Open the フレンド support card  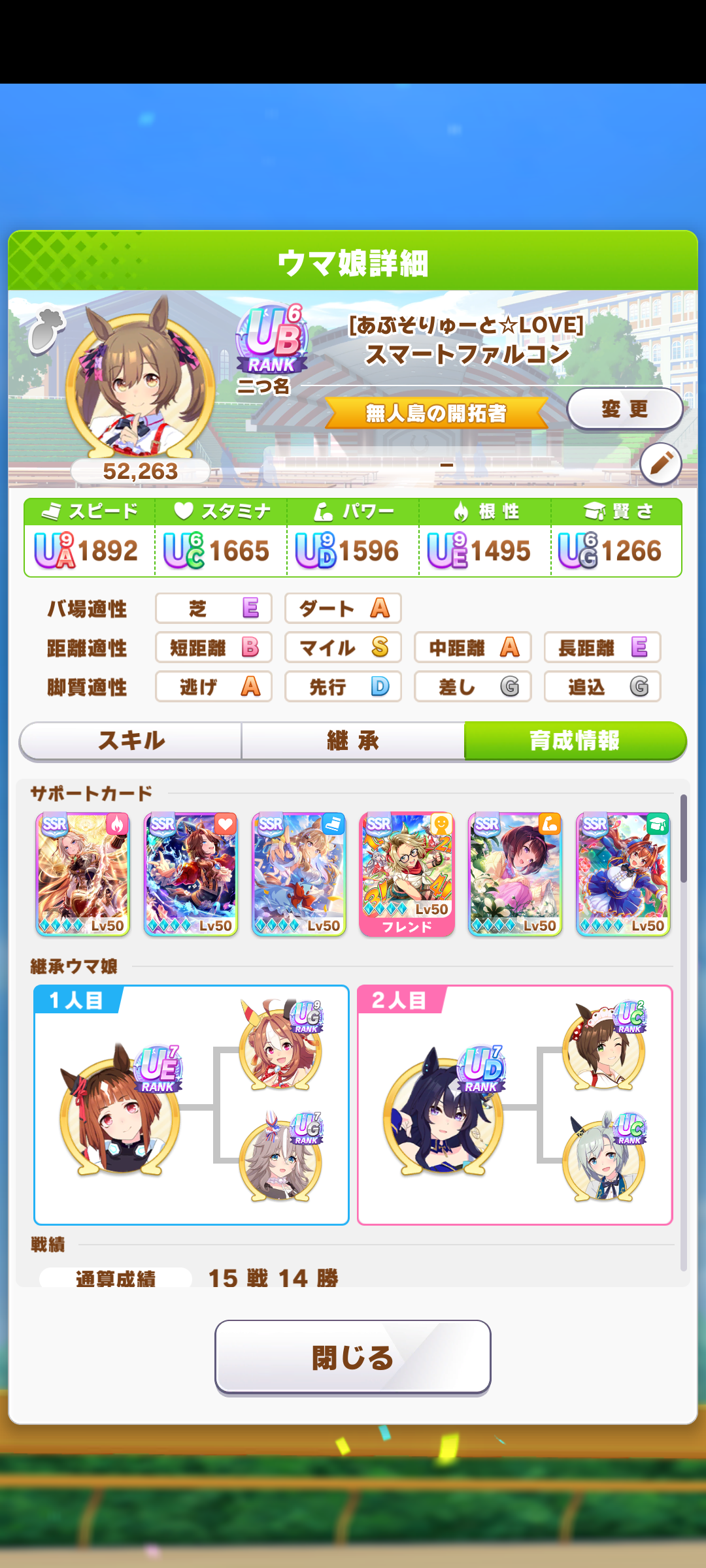[407, 874]
